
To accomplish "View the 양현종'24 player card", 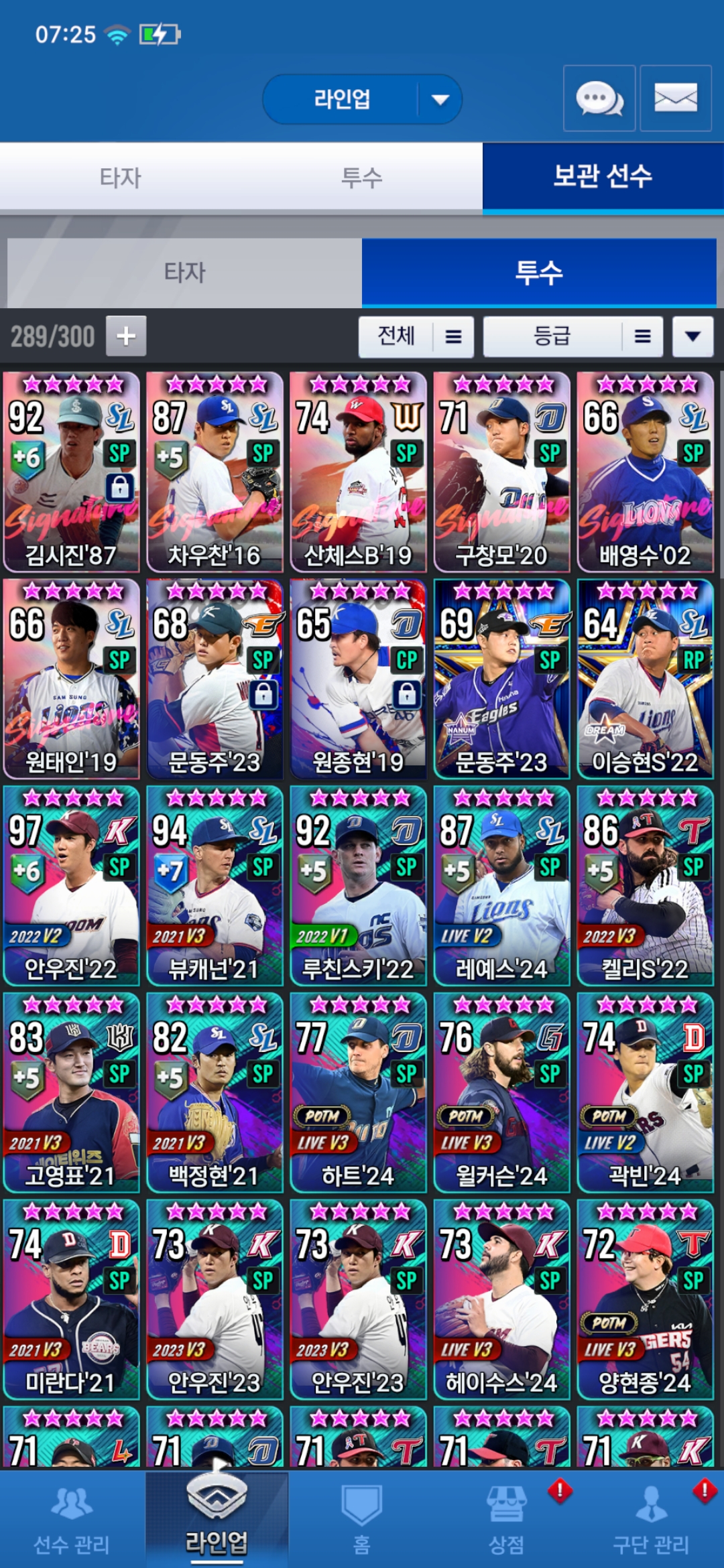I will click(645, 1299).
